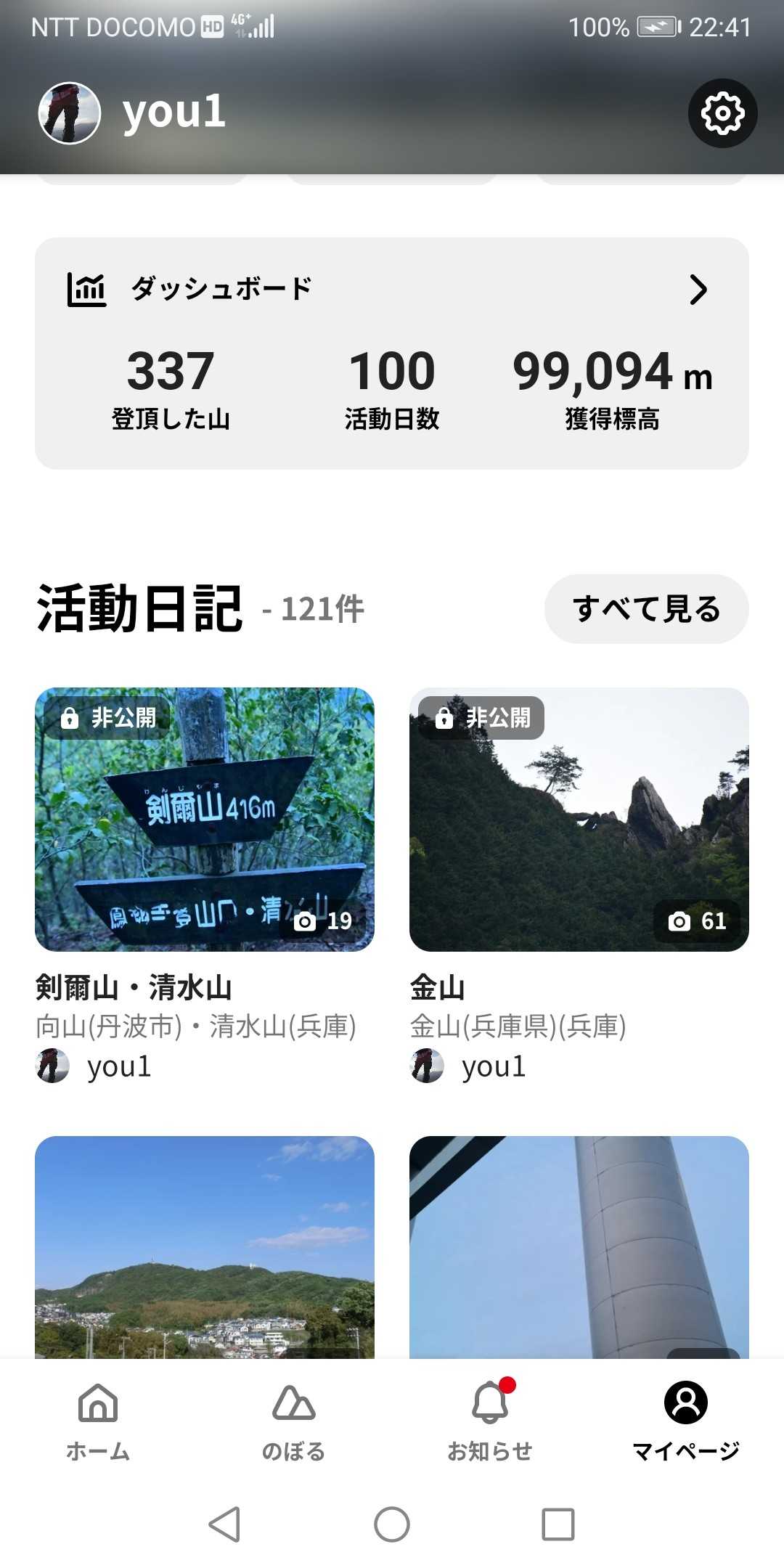
Task: Tap すべて見る for activity diaries
Action: pos(646,608)
